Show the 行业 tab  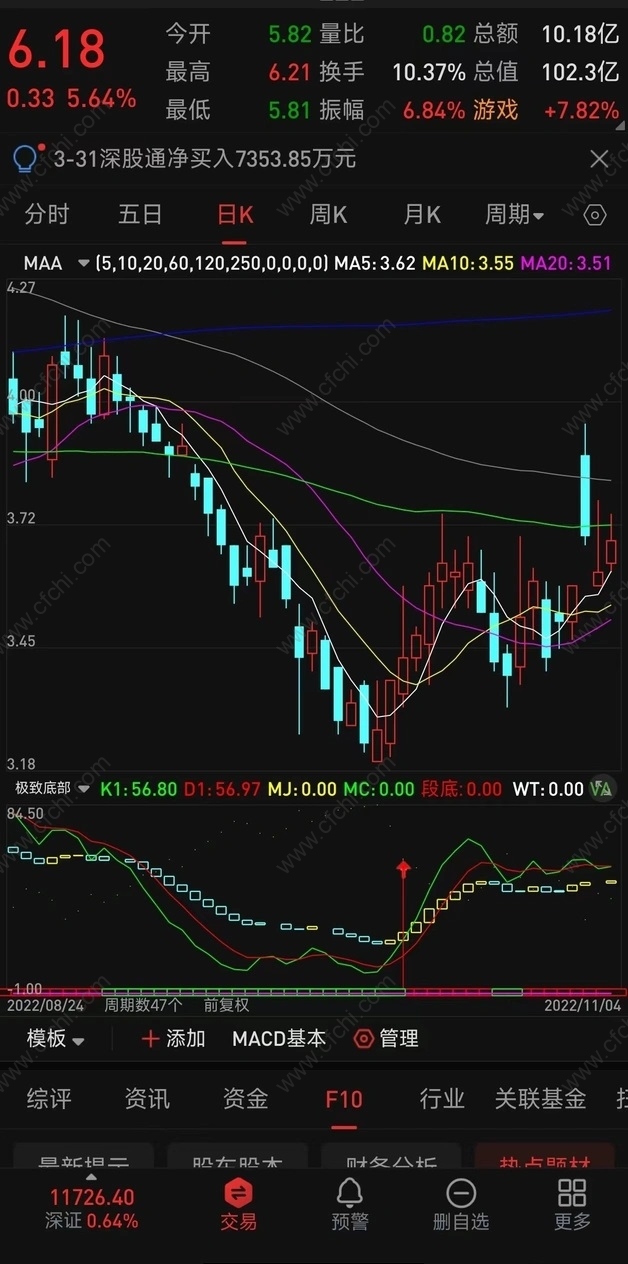[441, 1099]
